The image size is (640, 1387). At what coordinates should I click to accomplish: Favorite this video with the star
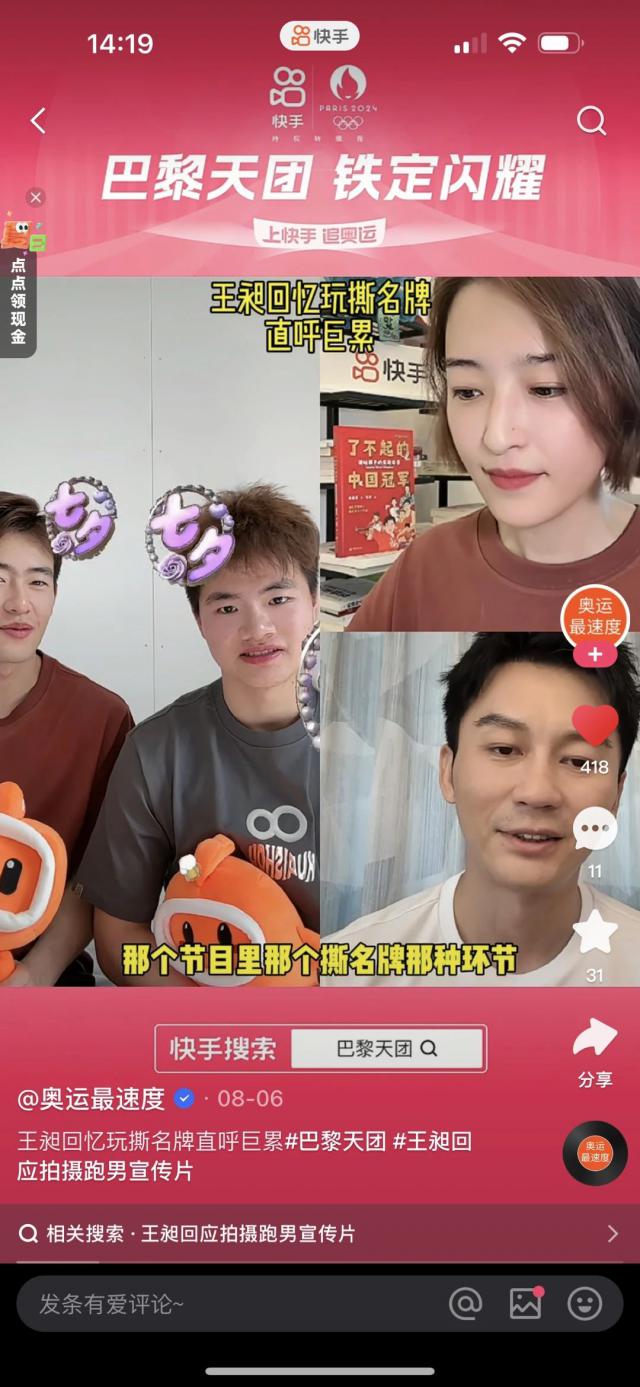pyautogui.click(x=595, y=932)
